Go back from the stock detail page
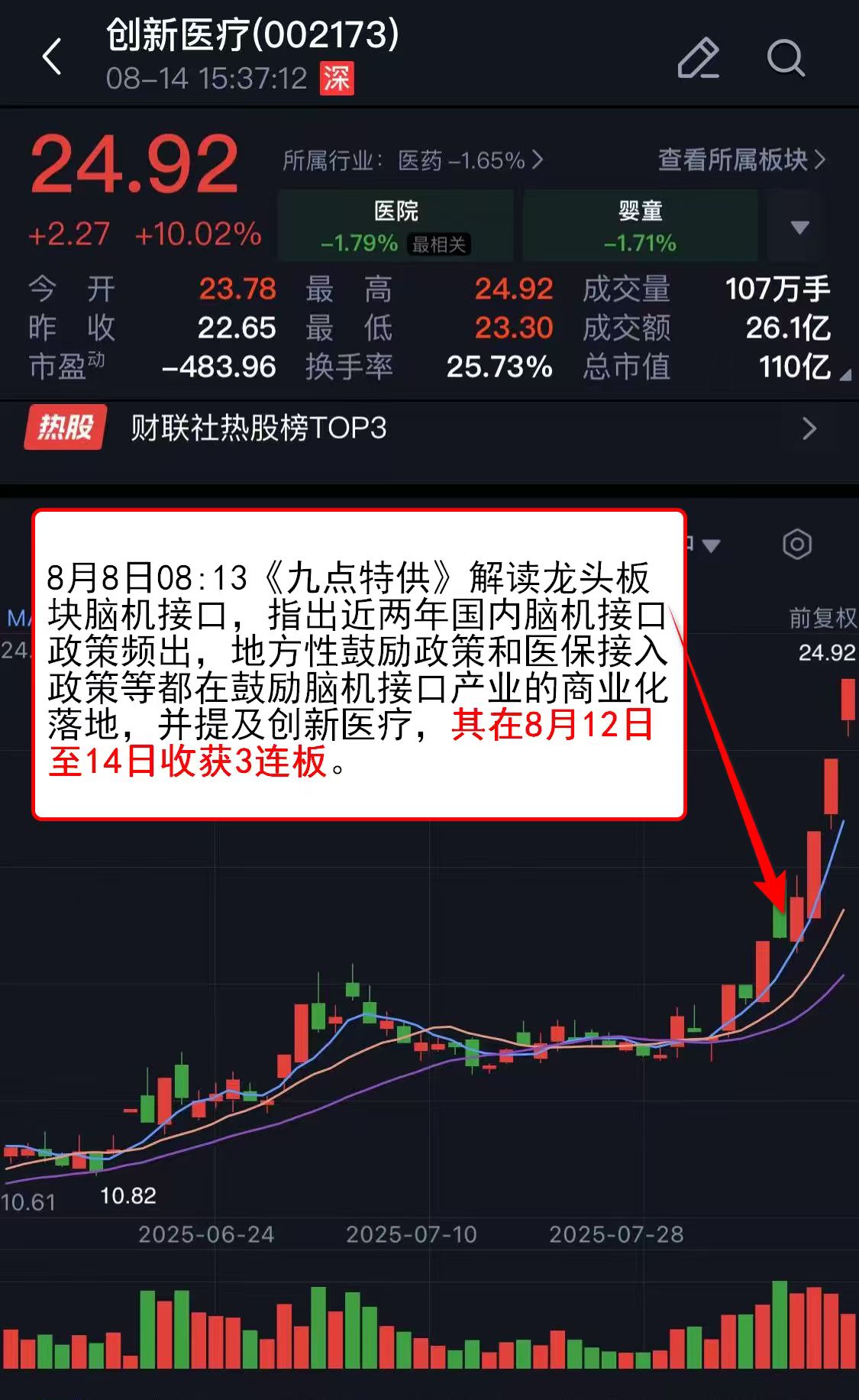859x1400 pixels. [52, 57]
